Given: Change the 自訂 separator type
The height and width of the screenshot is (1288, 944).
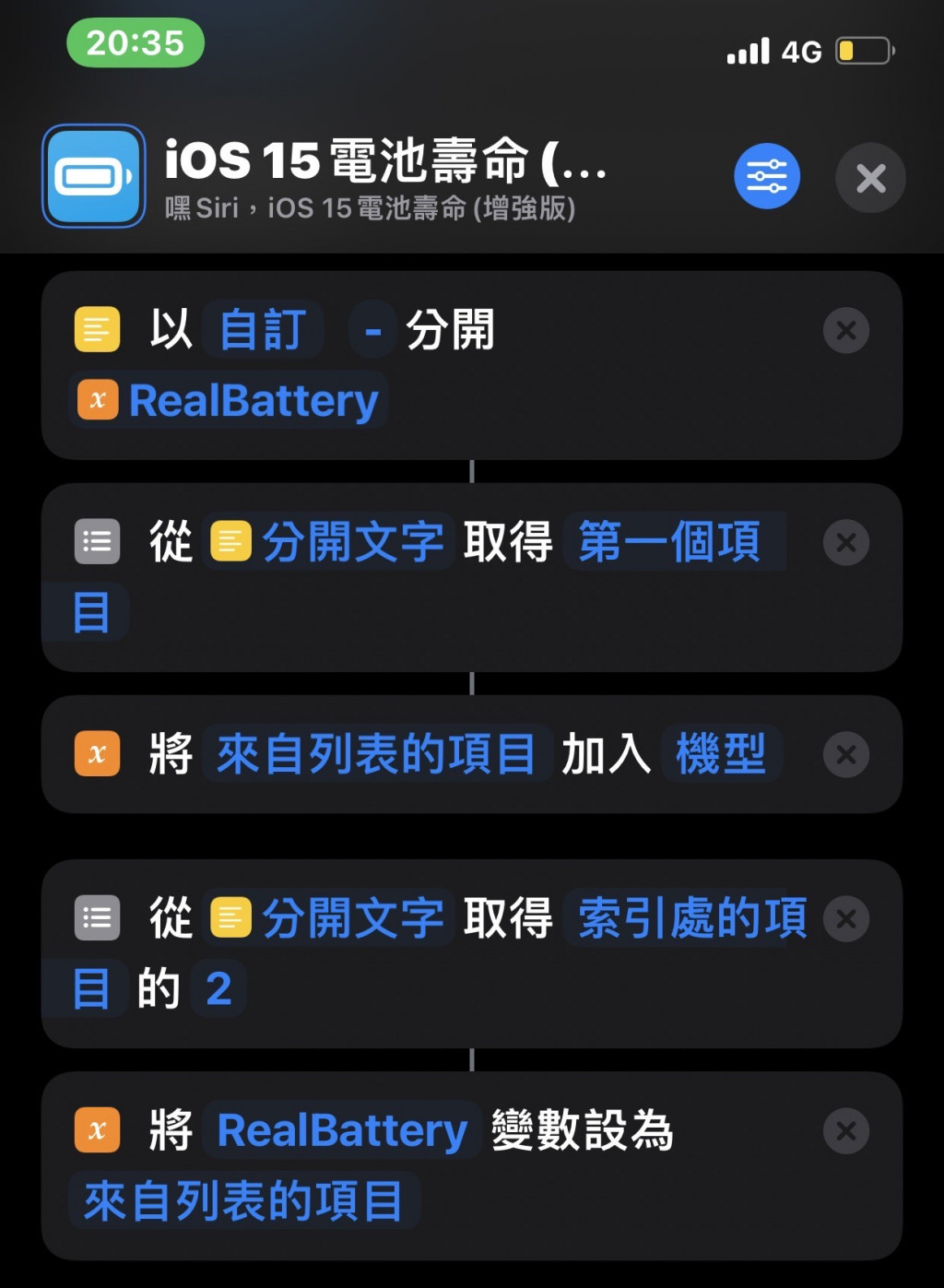Looking at the screenshot, I should coord(263,330).
